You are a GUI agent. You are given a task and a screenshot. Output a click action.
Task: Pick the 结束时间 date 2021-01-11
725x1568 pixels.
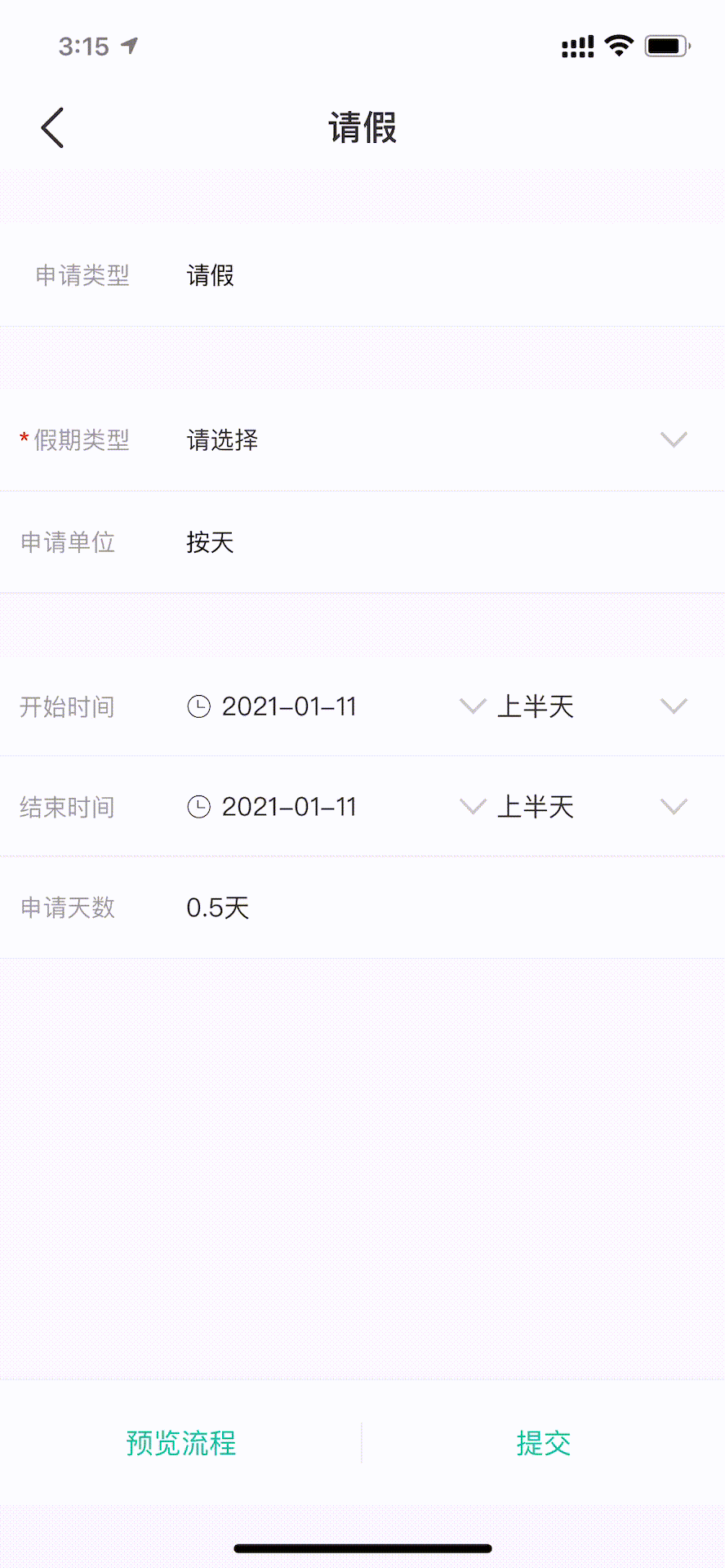pos(289,807)
